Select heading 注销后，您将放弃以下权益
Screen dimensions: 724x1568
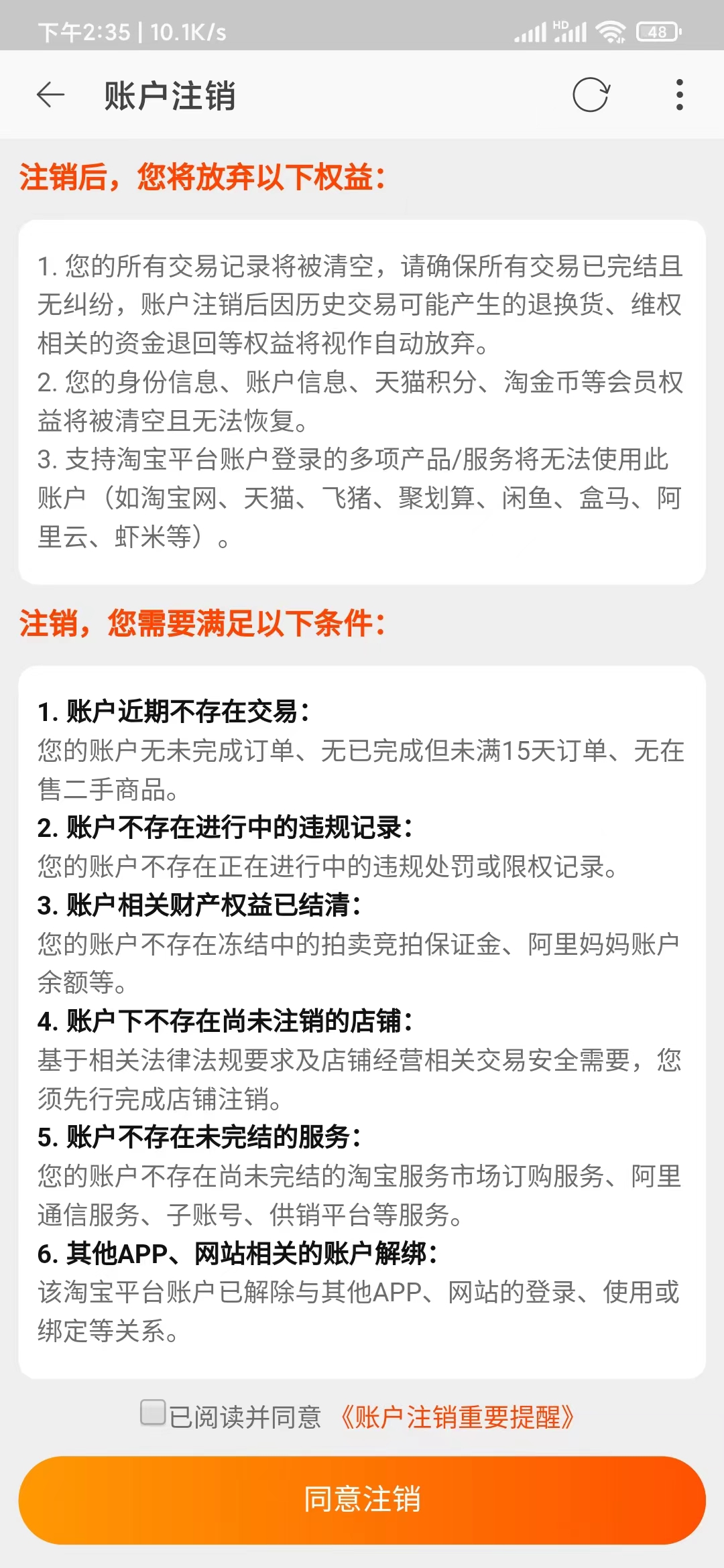(201, 176)
